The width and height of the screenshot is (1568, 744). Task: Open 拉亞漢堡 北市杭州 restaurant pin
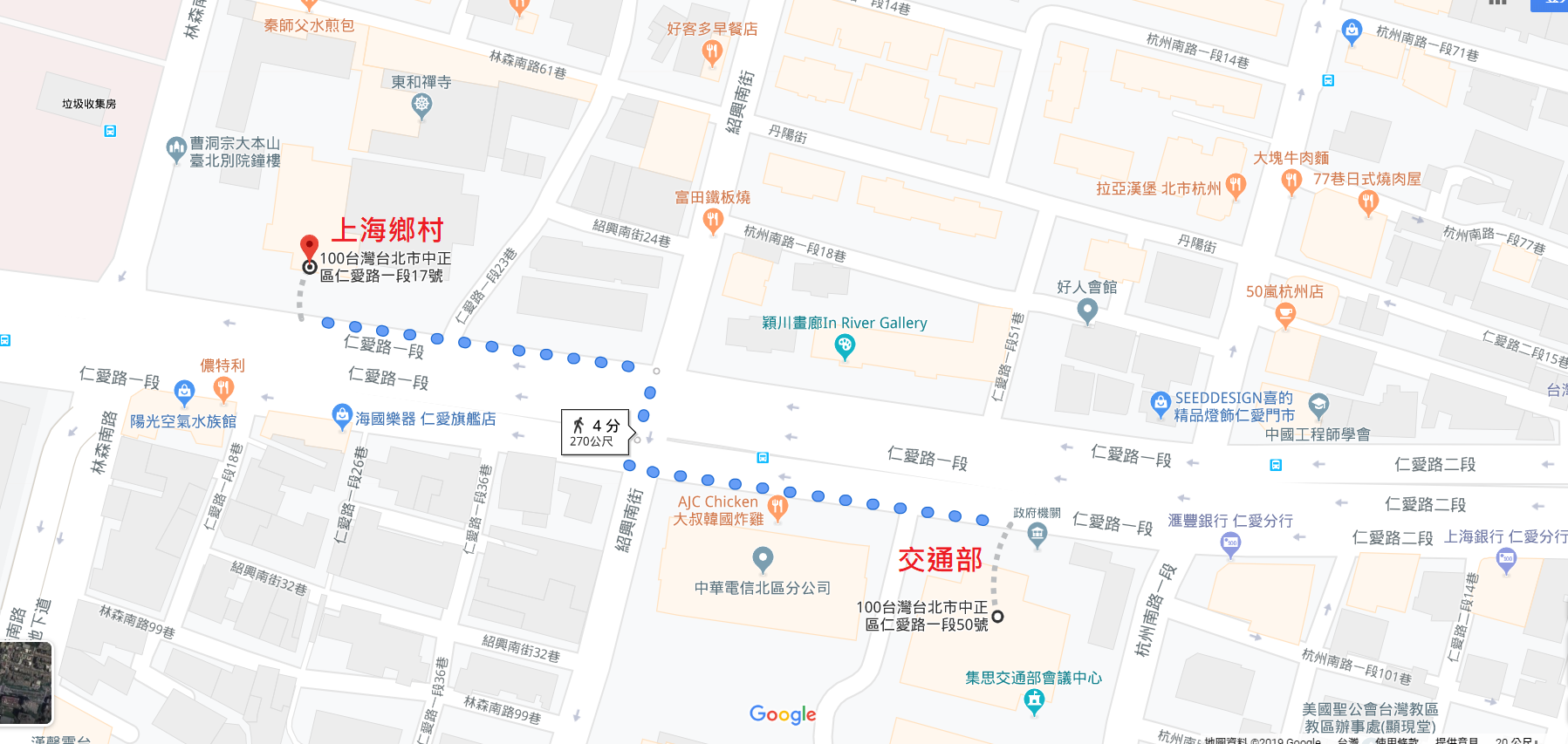pyautogui.click(x=1235, y=185)
